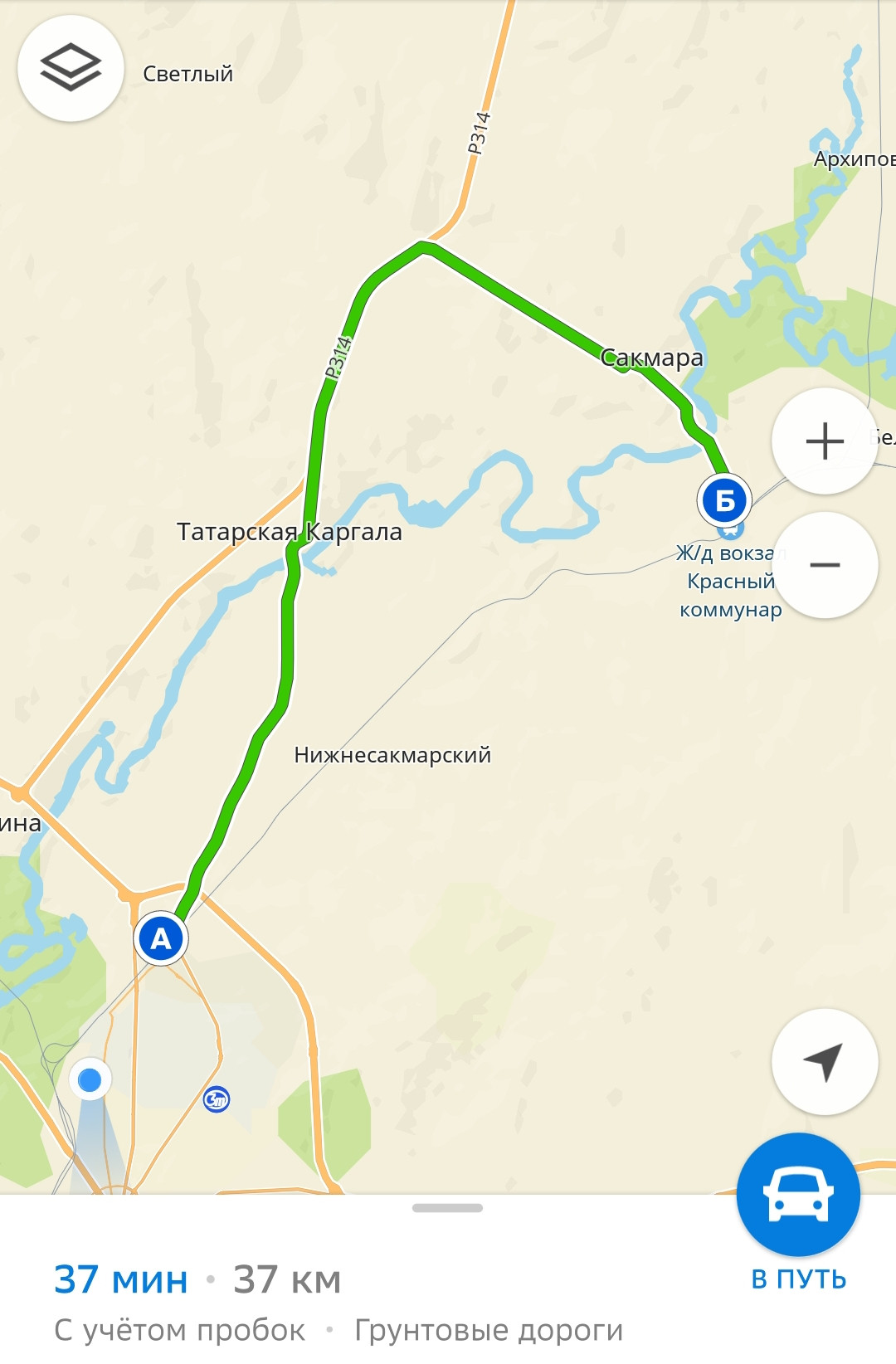Open the 37 мин route summary
This screenshot has width=896, height=1364.
121,1279
